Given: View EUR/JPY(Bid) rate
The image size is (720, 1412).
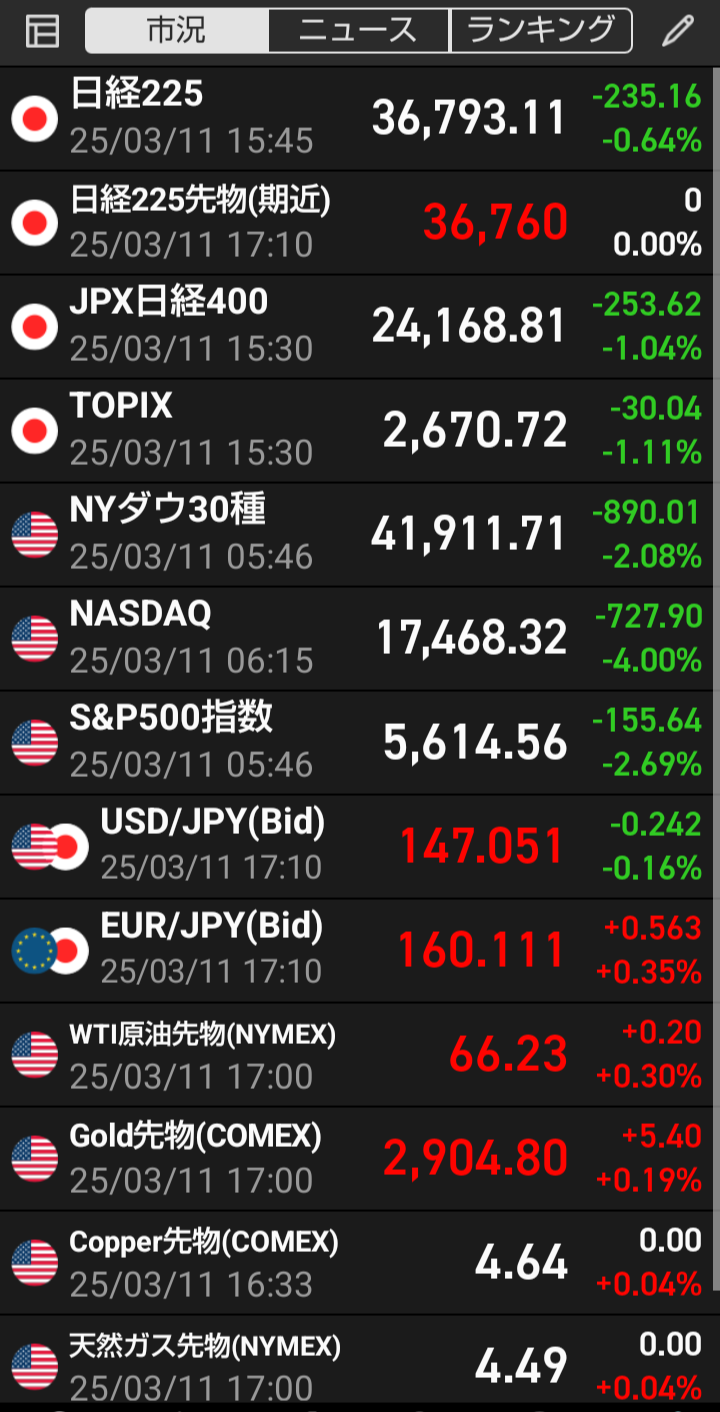Looking at the screenshot, I should point(356,950).
